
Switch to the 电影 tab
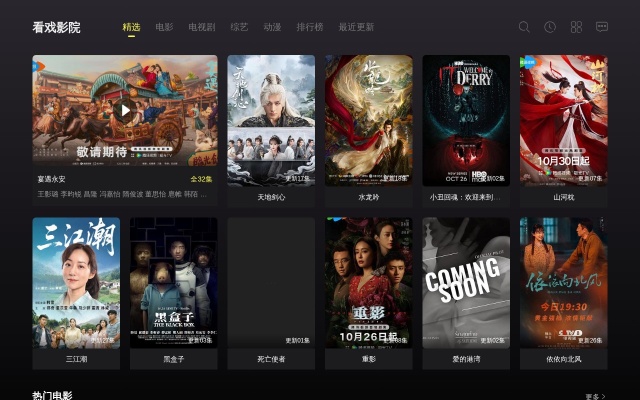[x=164, y=27]
